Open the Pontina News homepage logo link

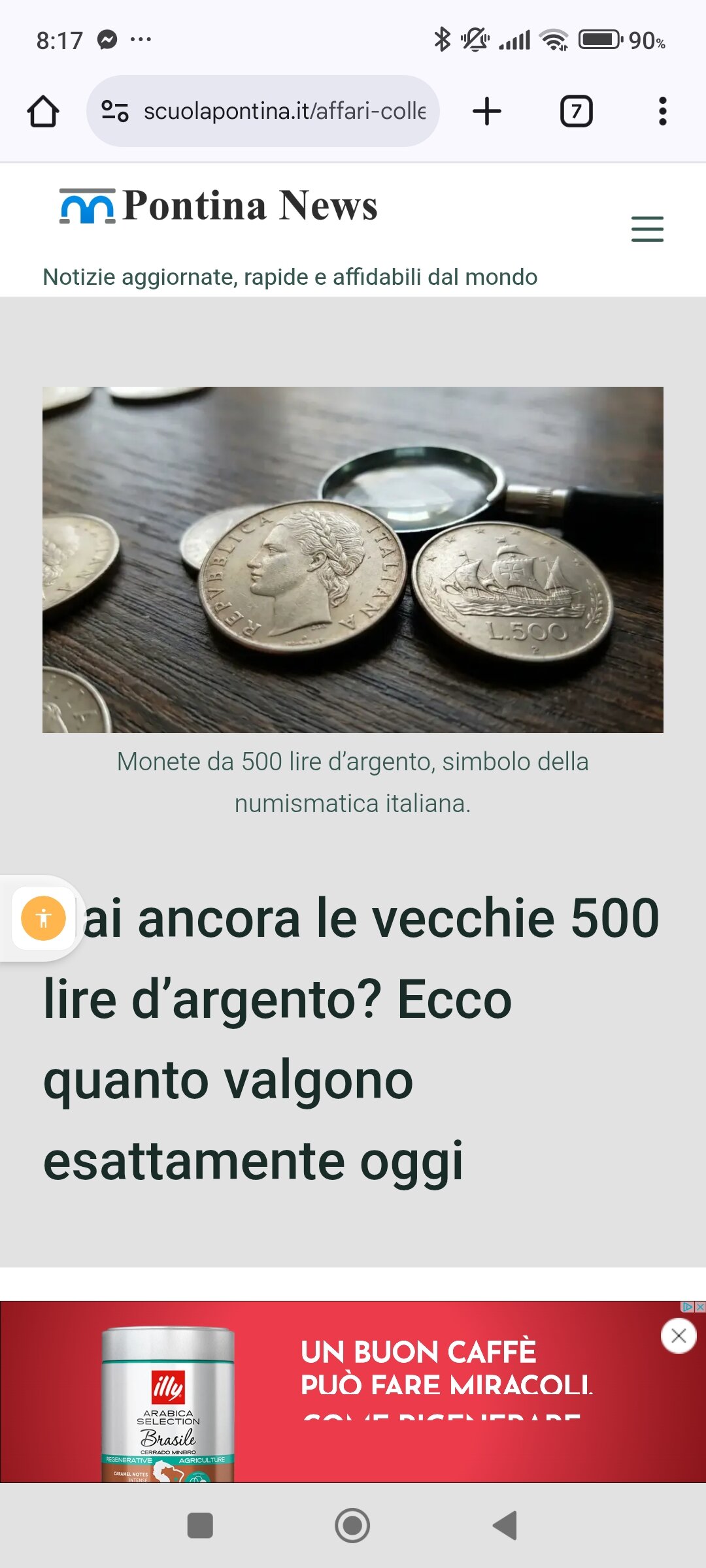pyautogui.click(x=219, y=206)
